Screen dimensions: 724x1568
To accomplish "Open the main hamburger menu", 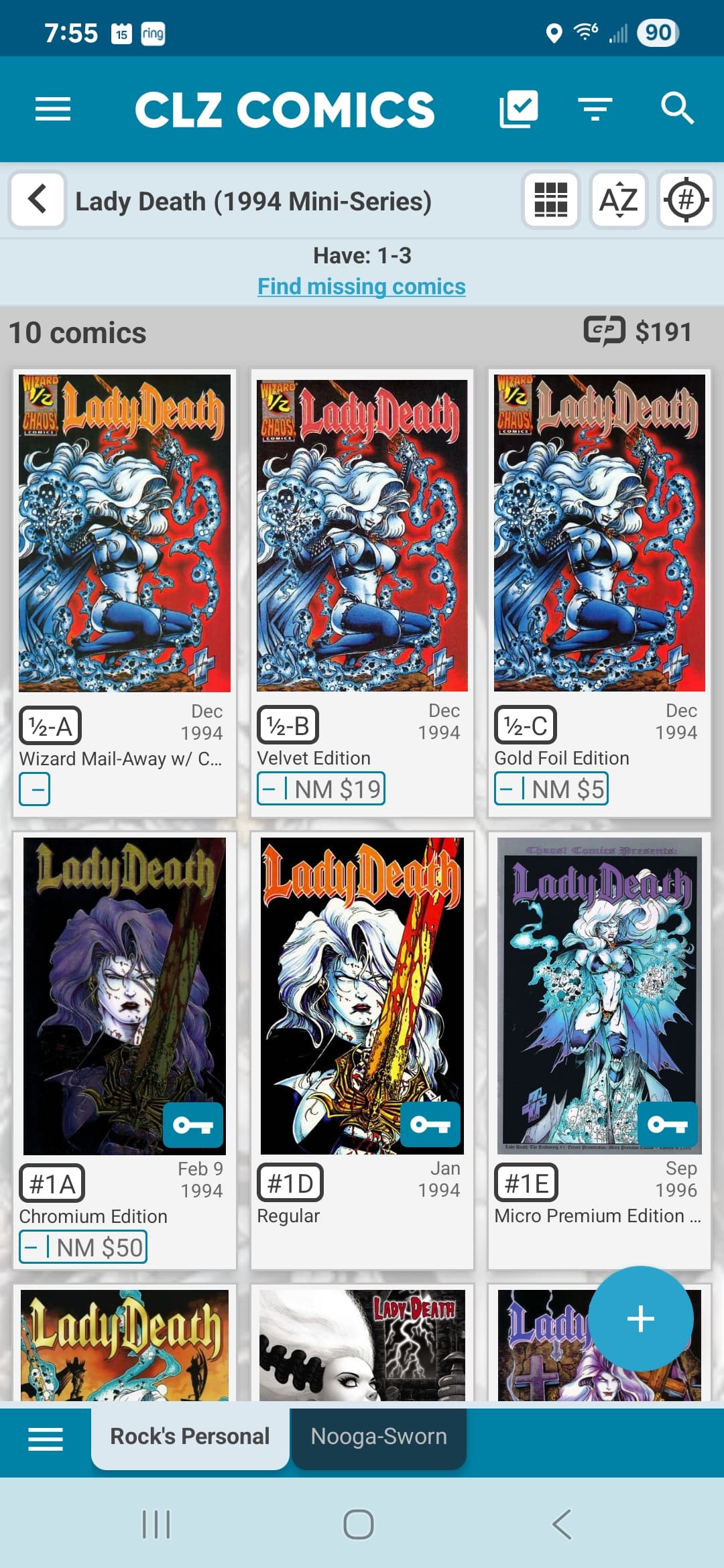I will tap(53, 109).
